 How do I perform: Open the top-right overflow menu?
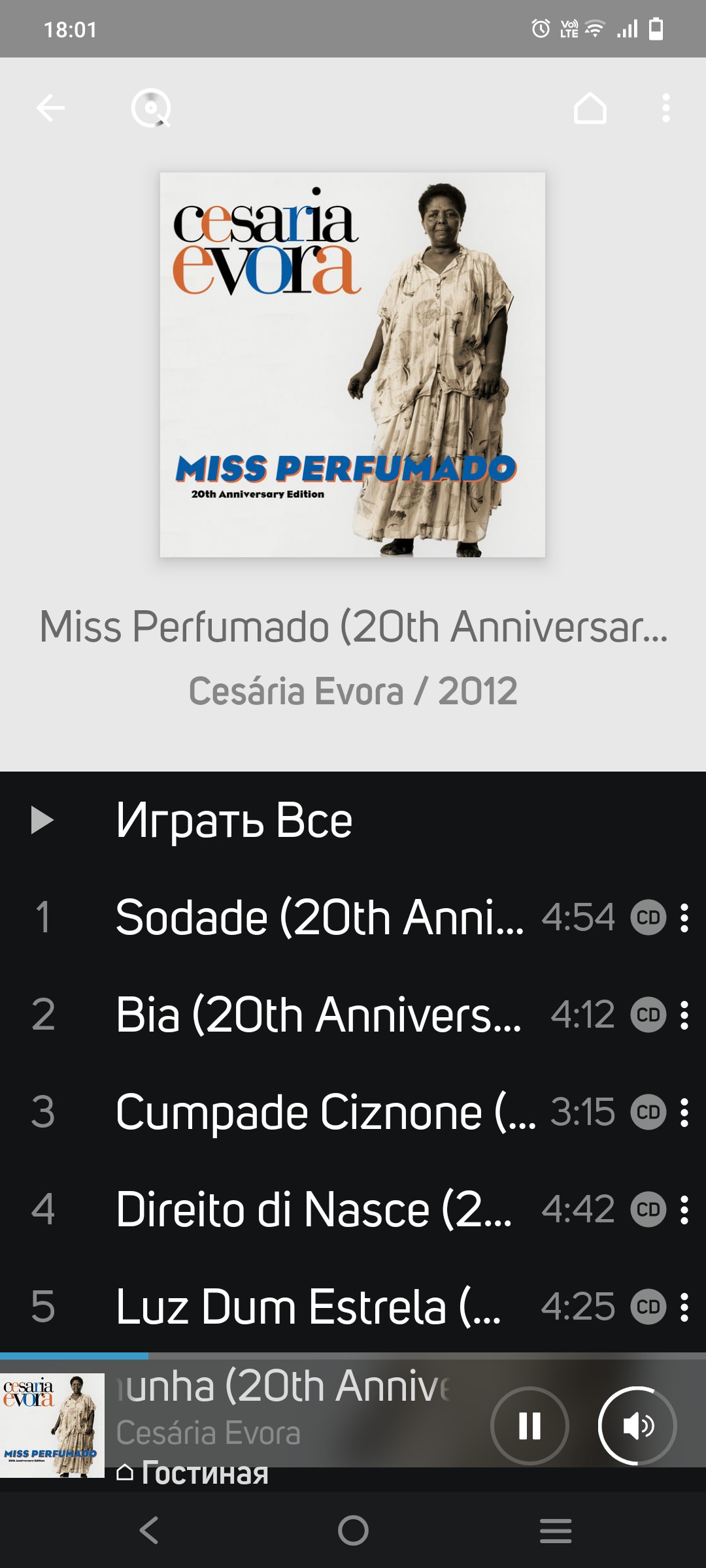665,108
